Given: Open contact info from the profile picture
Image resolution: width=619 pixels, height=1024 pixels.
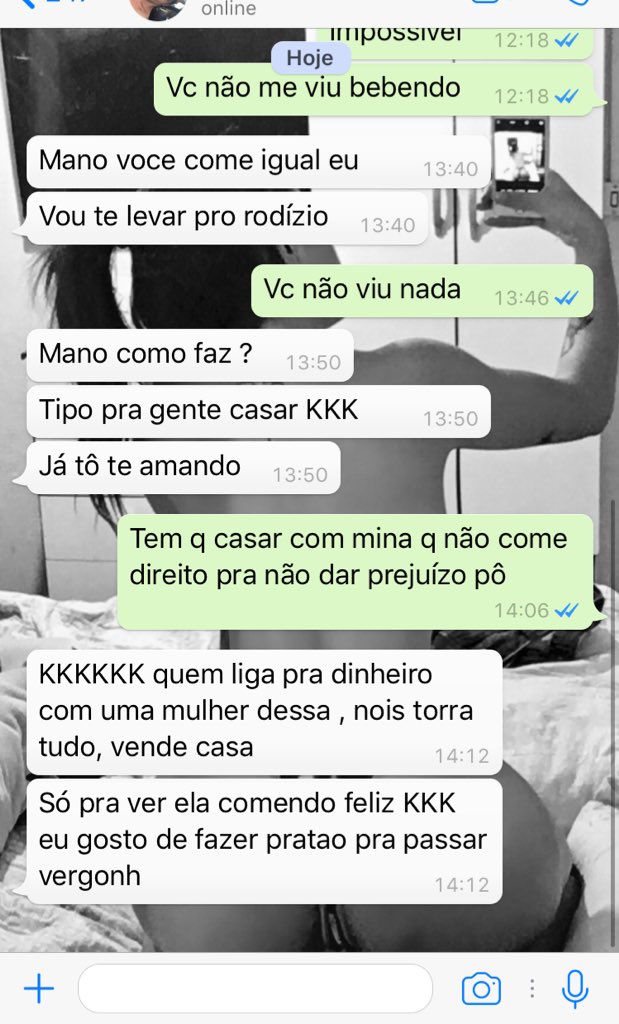Looking at the screenshot, I should (x=158, y=10).
